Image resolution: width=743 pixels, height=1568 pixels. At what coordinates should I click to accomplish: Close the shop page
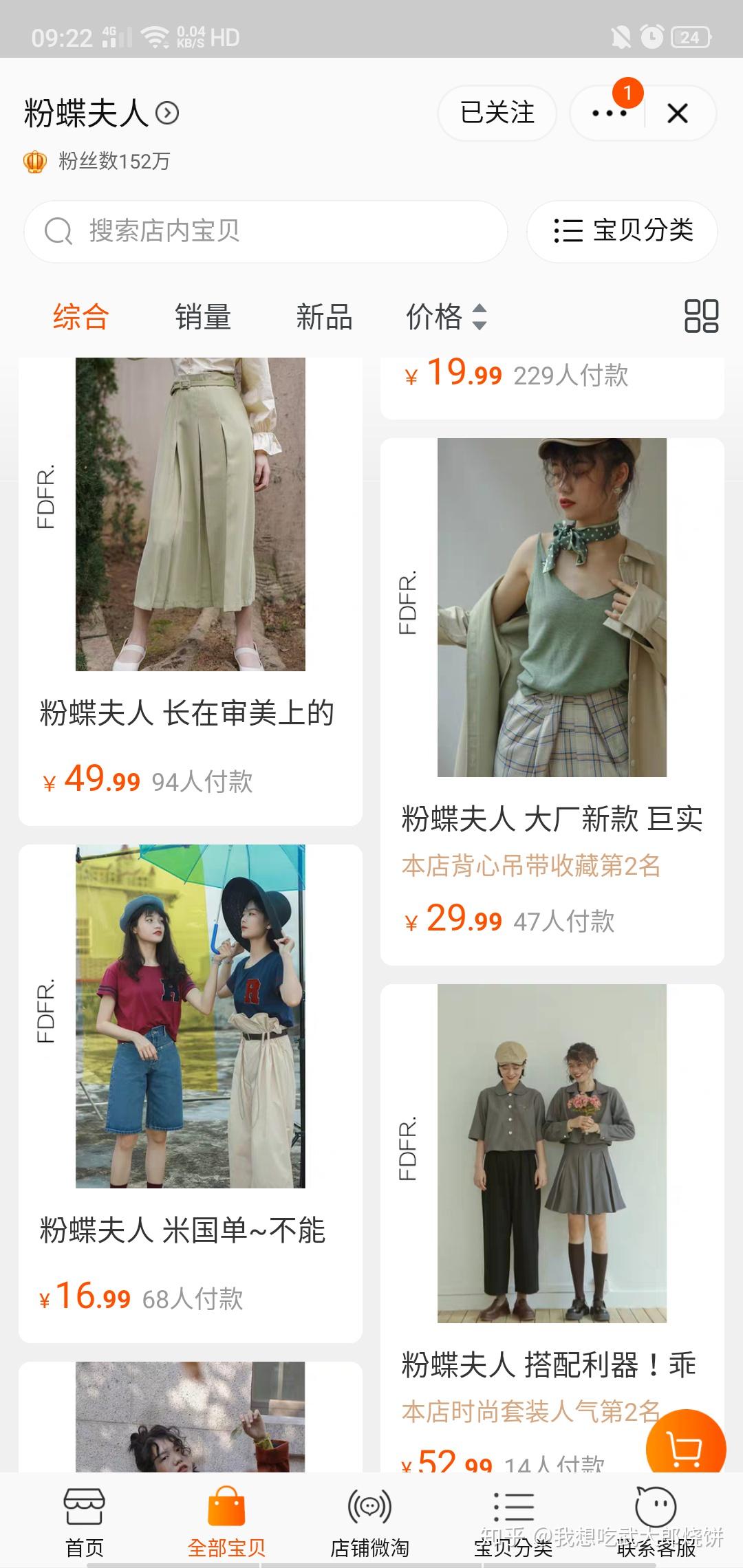tap(678, 113)
